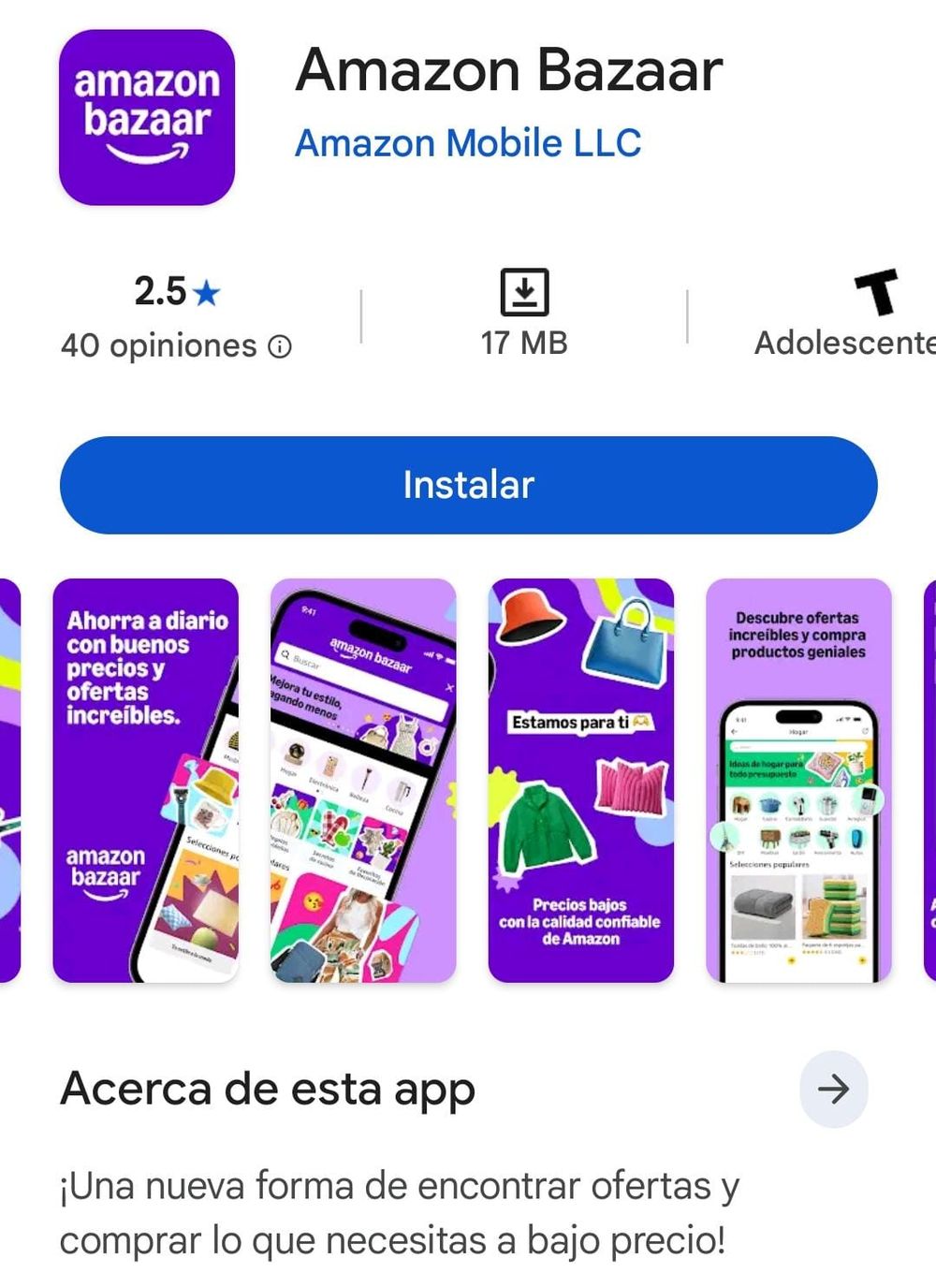The width and height of the screenshot is (936, 1288).
Task: Tap the Instalar button
Action: (x=467, y=485)
